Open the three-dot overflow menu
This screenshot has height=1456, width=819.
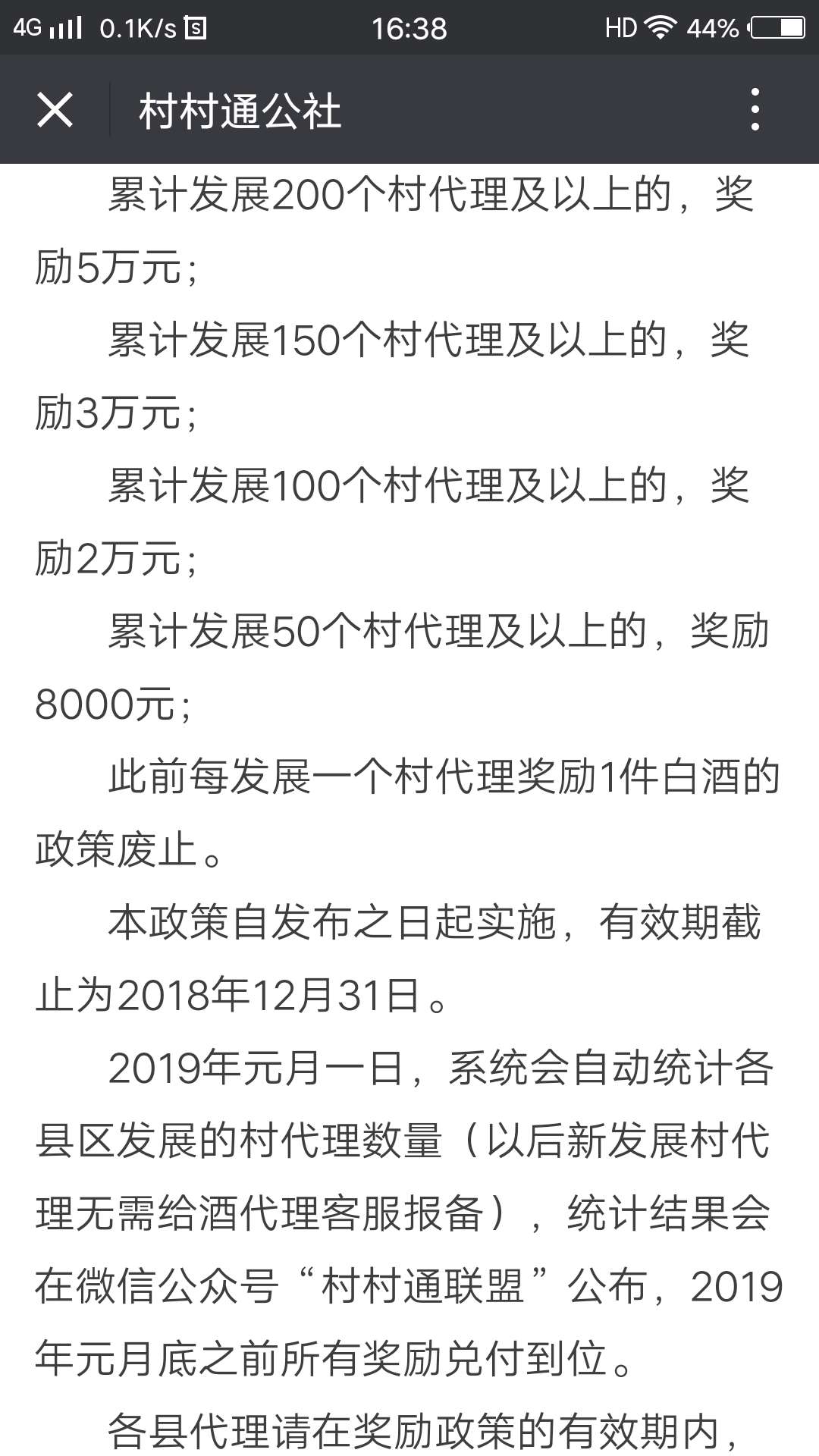755,109
